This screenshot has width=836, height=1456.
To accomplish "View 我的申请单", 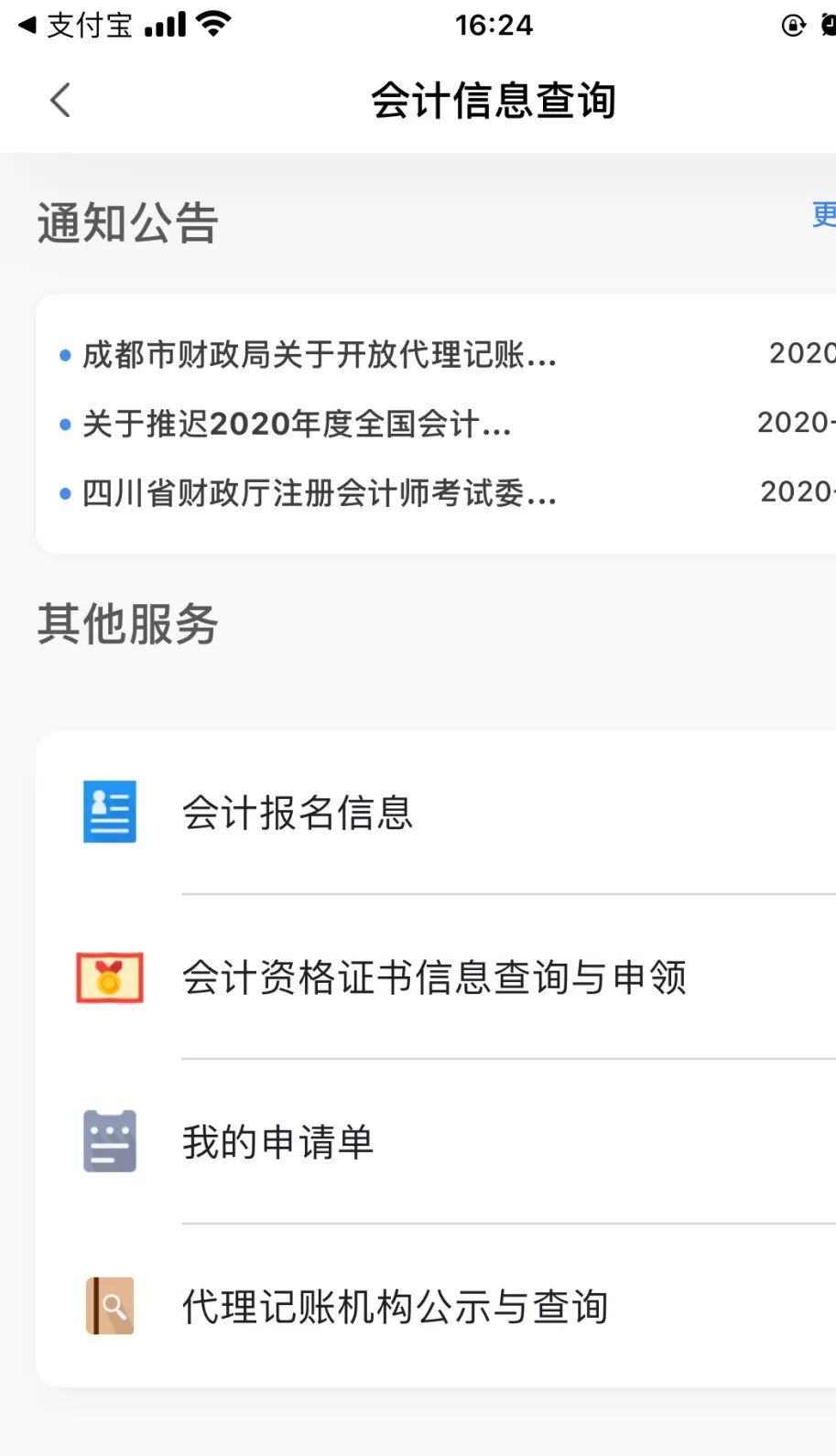I will (278, 1142).
